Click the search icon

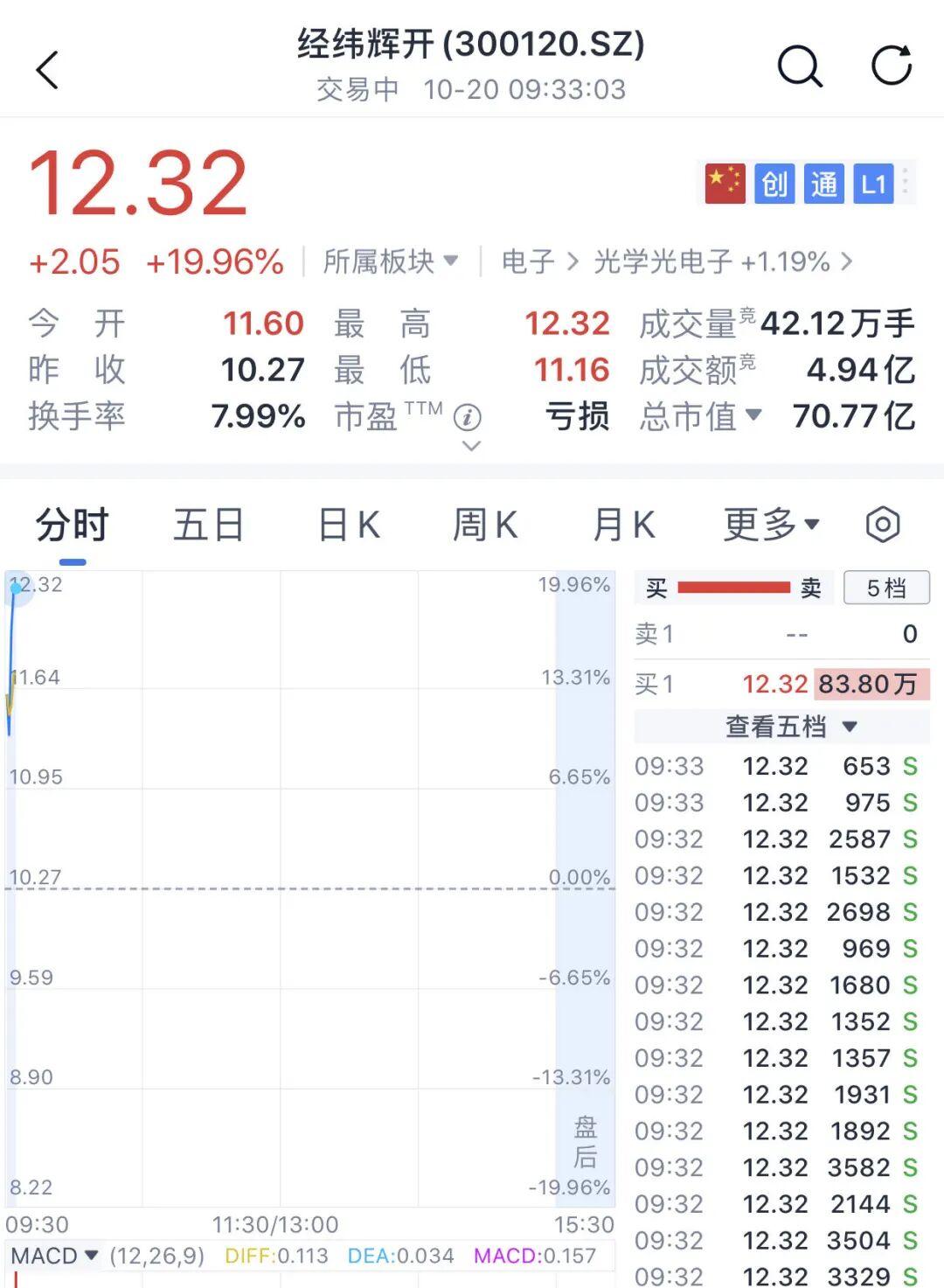tap(800, 66)
